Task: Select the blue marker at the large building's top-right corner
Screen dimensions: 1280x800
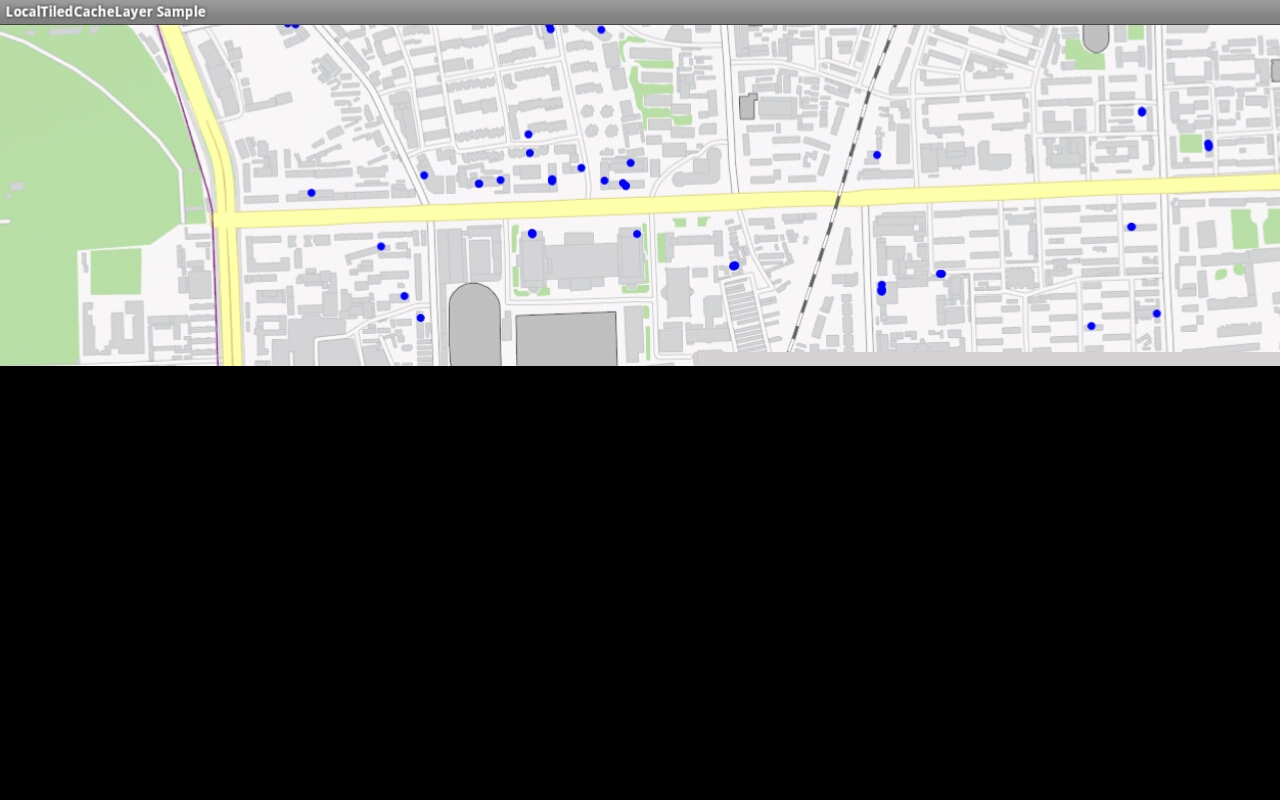Action: tap(637, 234)
